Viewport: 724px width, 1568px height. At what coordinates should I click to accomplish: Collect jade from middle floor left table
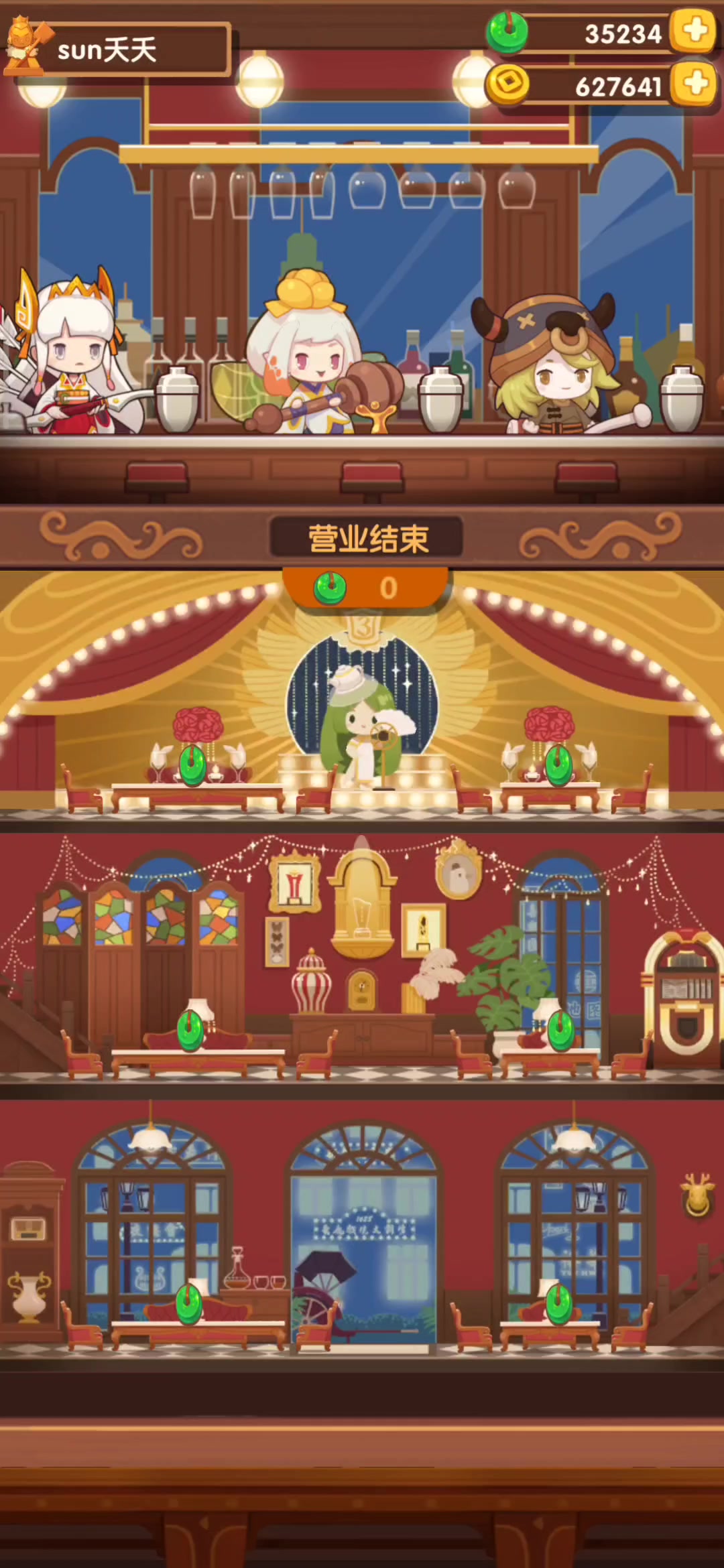(191, 1031)
